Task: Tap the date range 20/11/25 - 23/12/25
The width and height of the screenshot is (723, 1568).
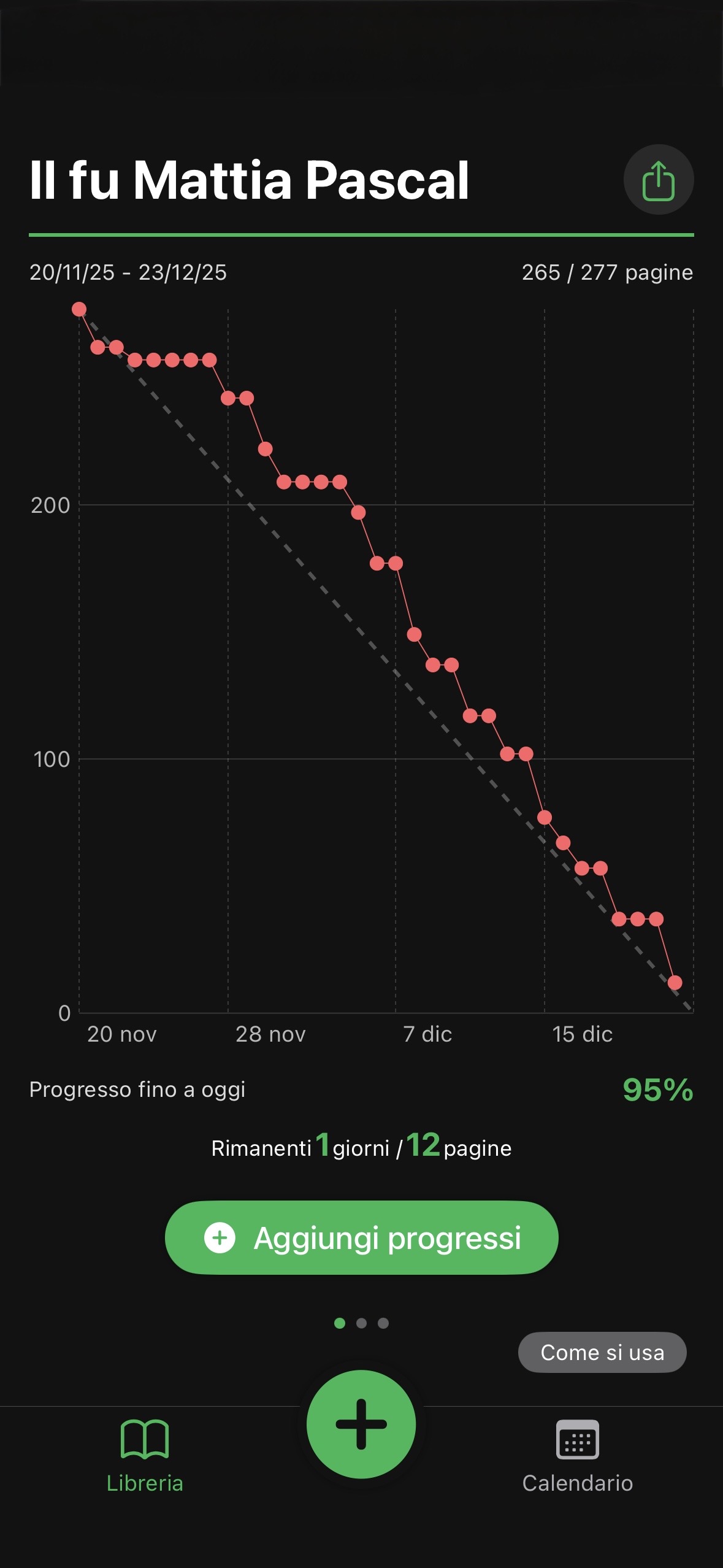Action: pyautogui.click(x=128, y=272)
